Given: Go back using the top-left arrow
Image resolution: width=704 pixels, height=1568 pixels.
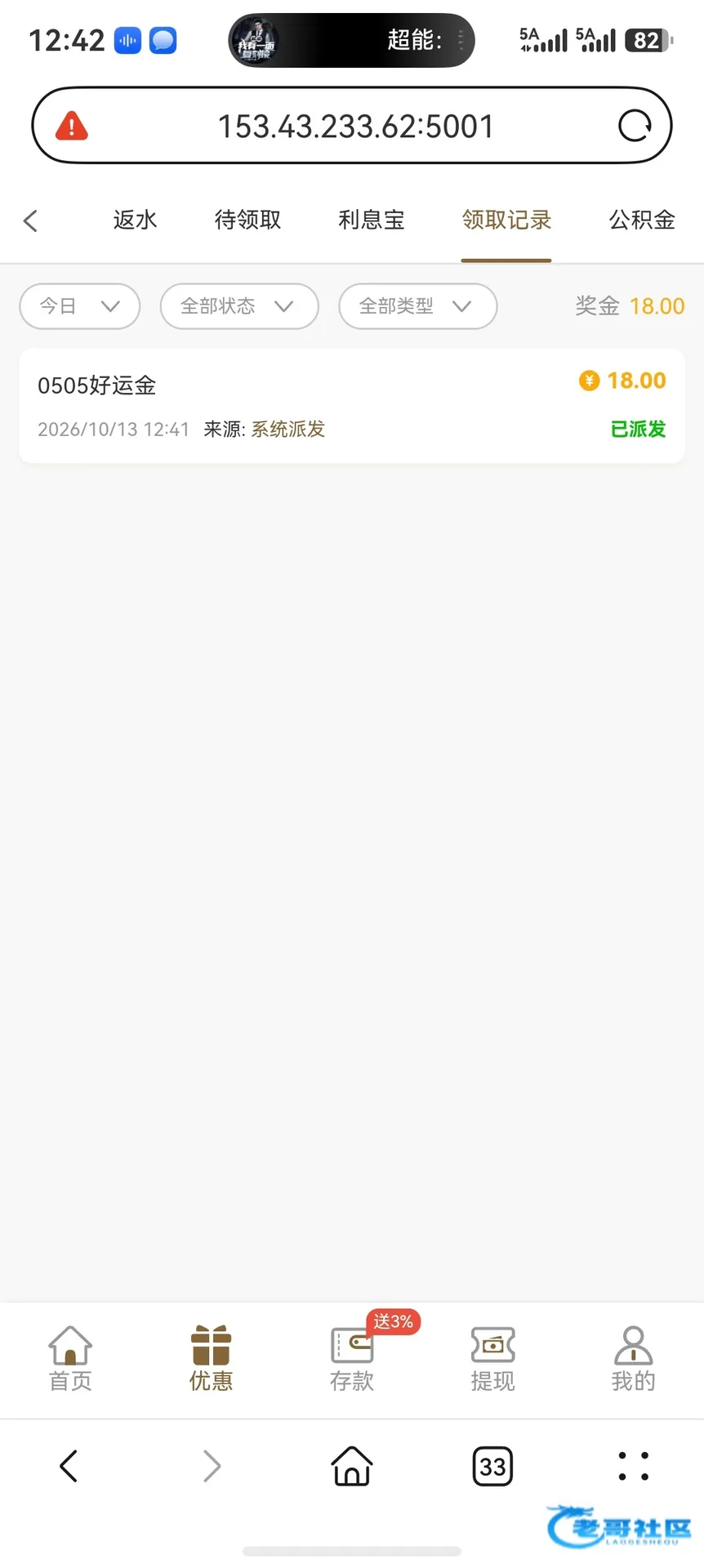Looking at the screenshot, I should coord(31,220).
